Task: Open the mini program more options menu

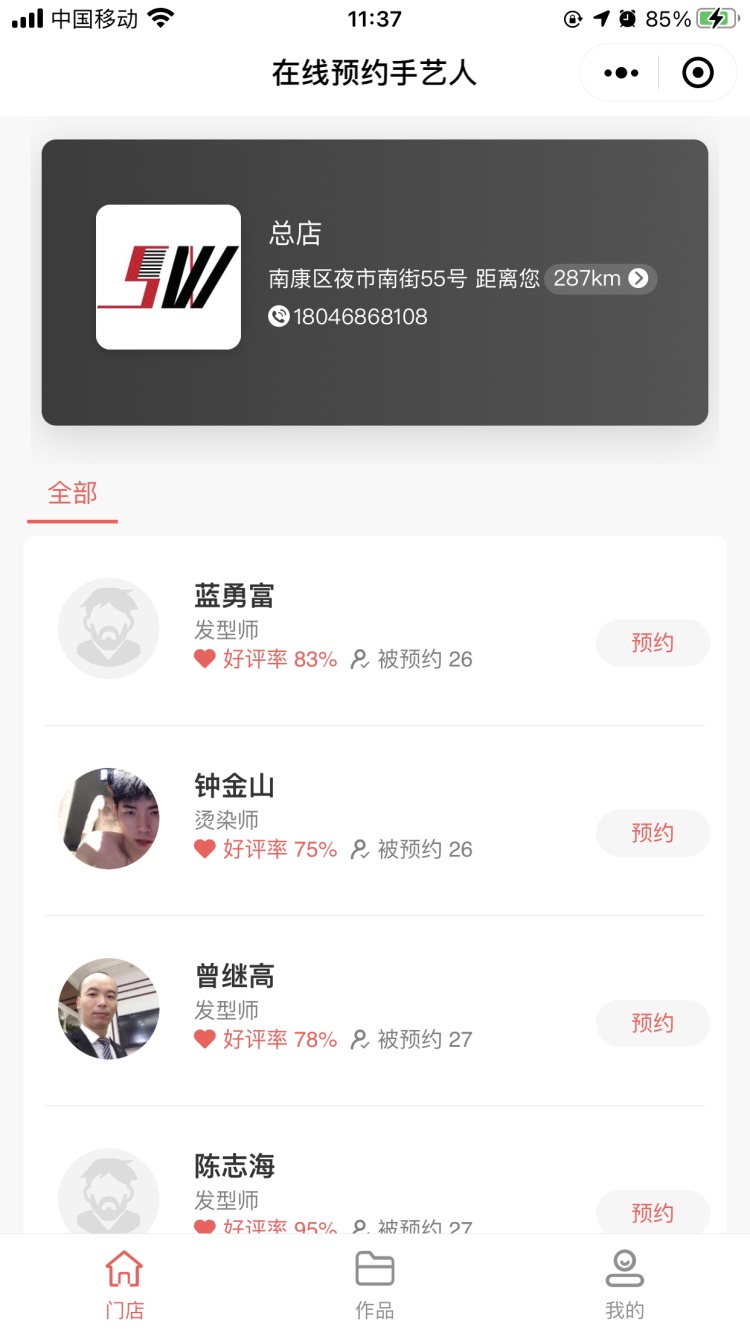Action: pyautogui.click(x=621, y=73)
